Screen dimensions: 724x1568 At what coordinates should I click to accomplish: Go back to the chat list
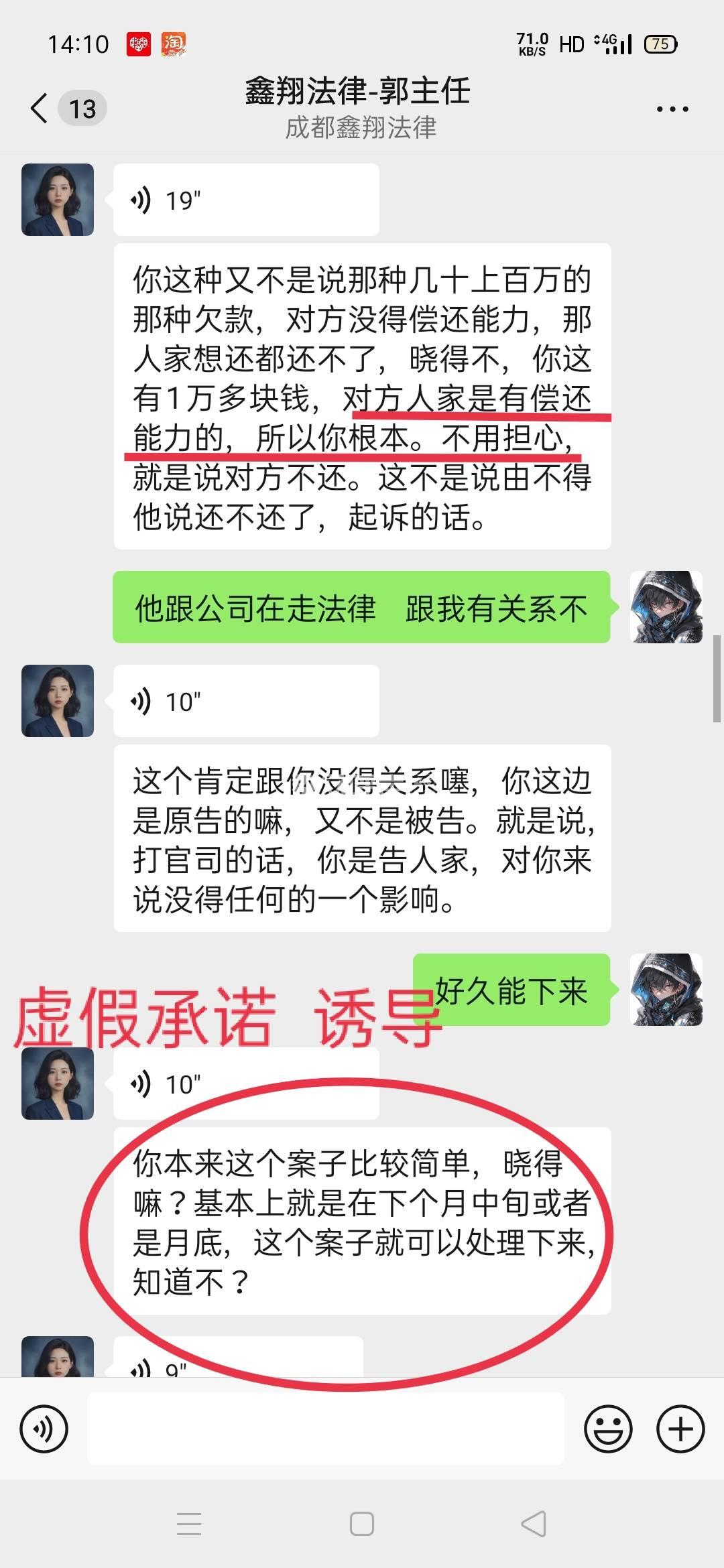tap(40, 108)
